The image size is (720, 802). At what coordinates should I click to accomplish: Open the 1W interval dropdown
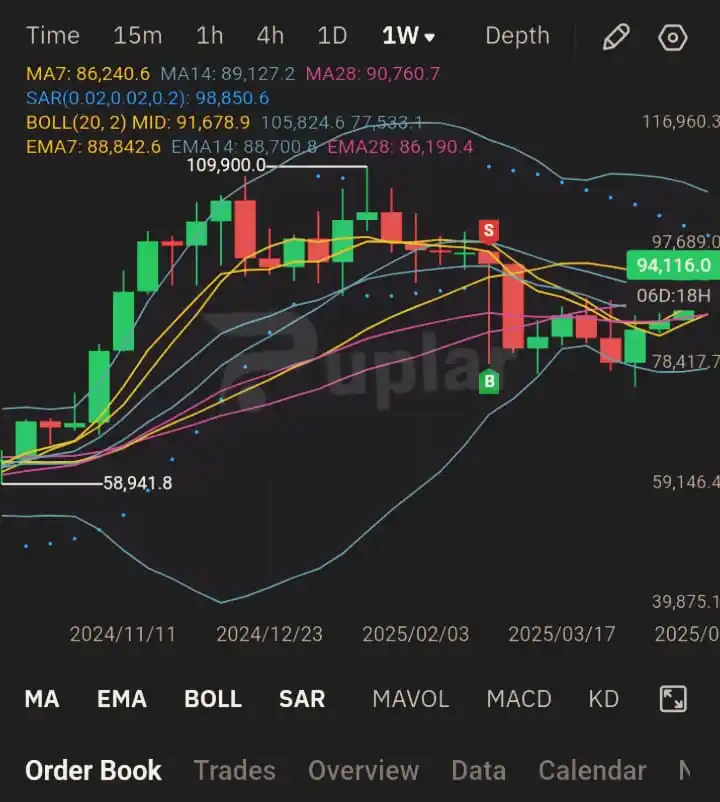pos(408,36)
